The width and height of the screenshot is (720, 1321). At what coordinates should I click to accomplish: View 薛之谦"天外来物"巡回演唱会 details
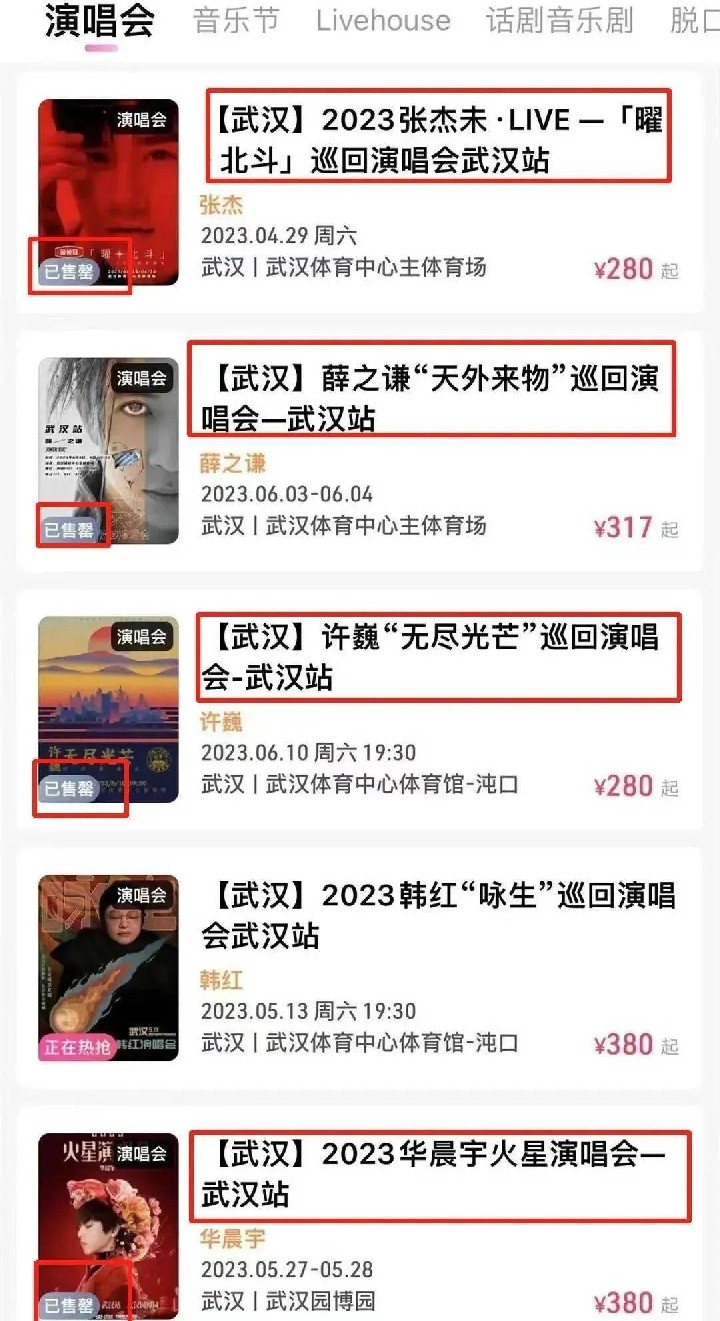431,398
